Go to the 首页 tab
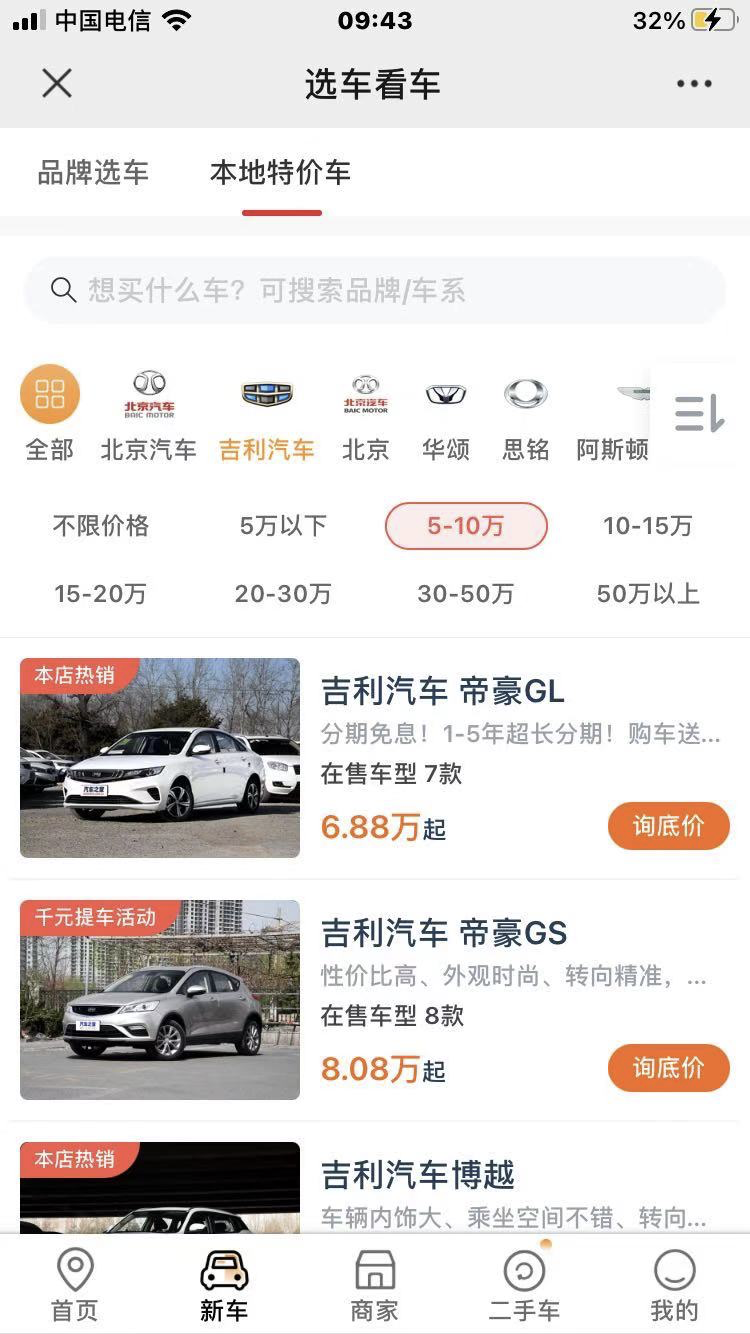Viewport: 750px width, 1334px height. tap(75, 1286)
